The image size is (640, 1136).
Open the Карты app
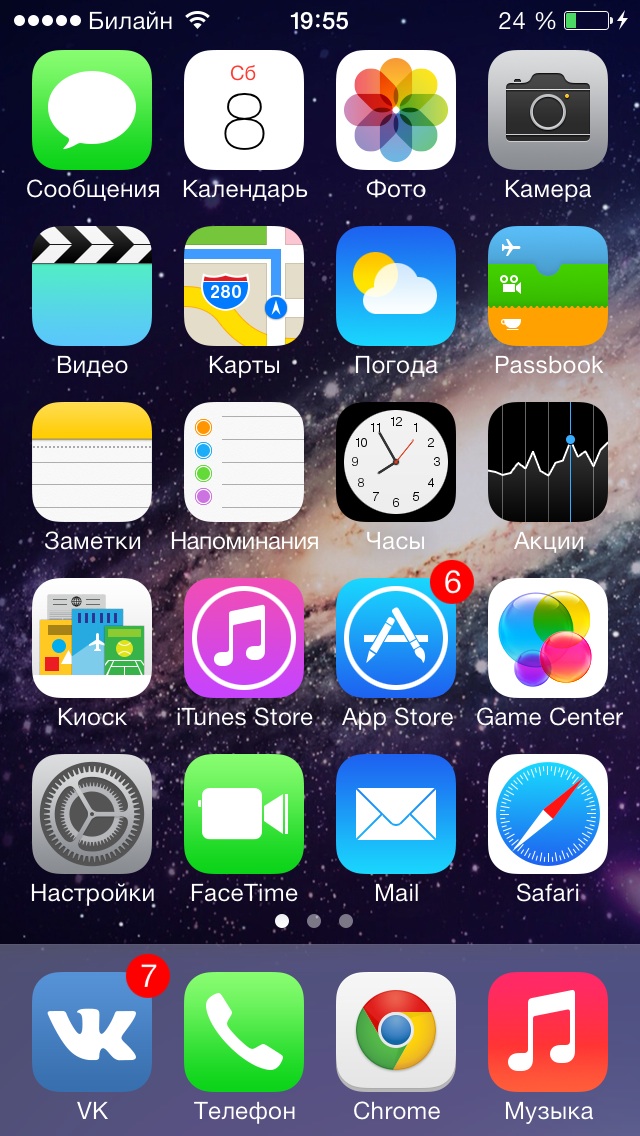click(244, 286)
